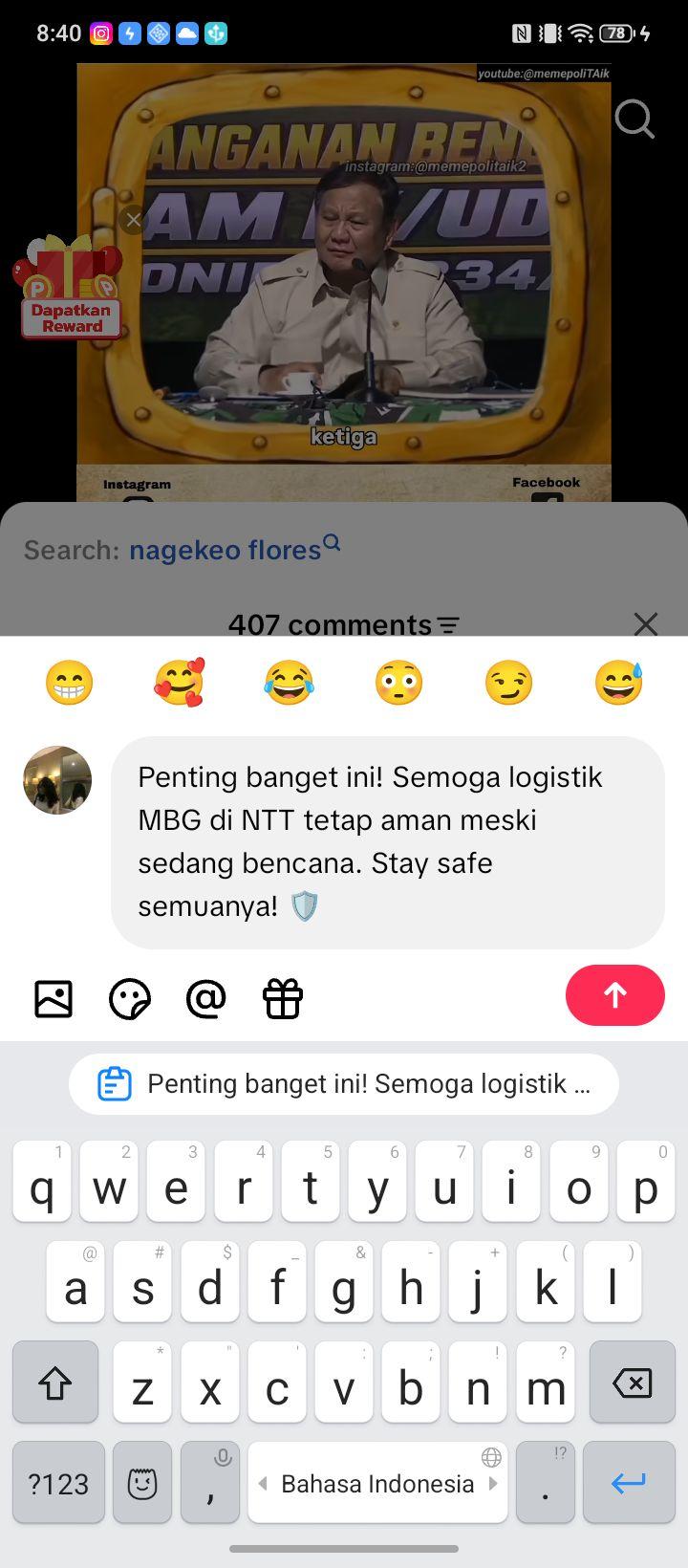This screenshot has height=1568, width=688.
Task: Insert the grinning face emoji
Action: coord(70,683)
